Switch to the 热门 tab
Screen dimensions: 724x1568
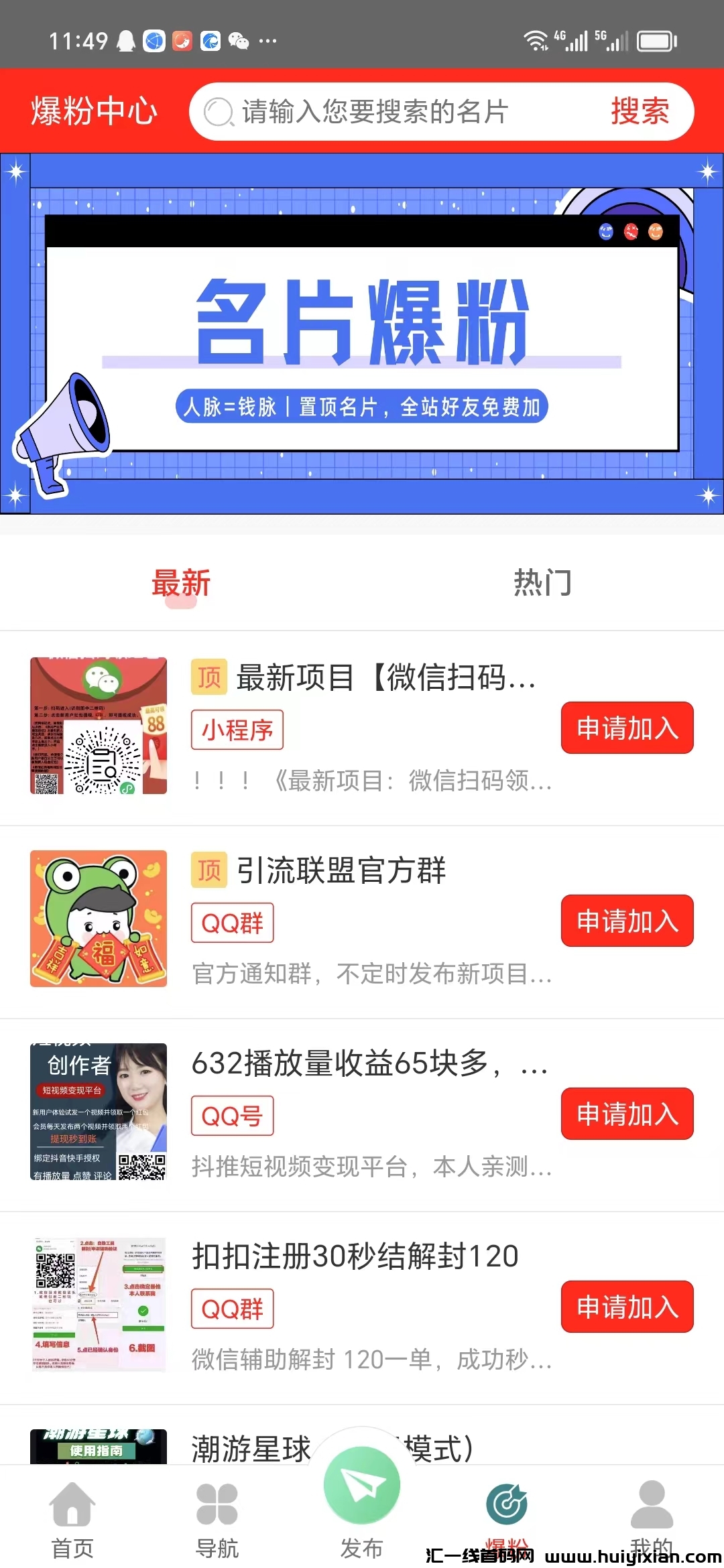click(x=542, y=583)
